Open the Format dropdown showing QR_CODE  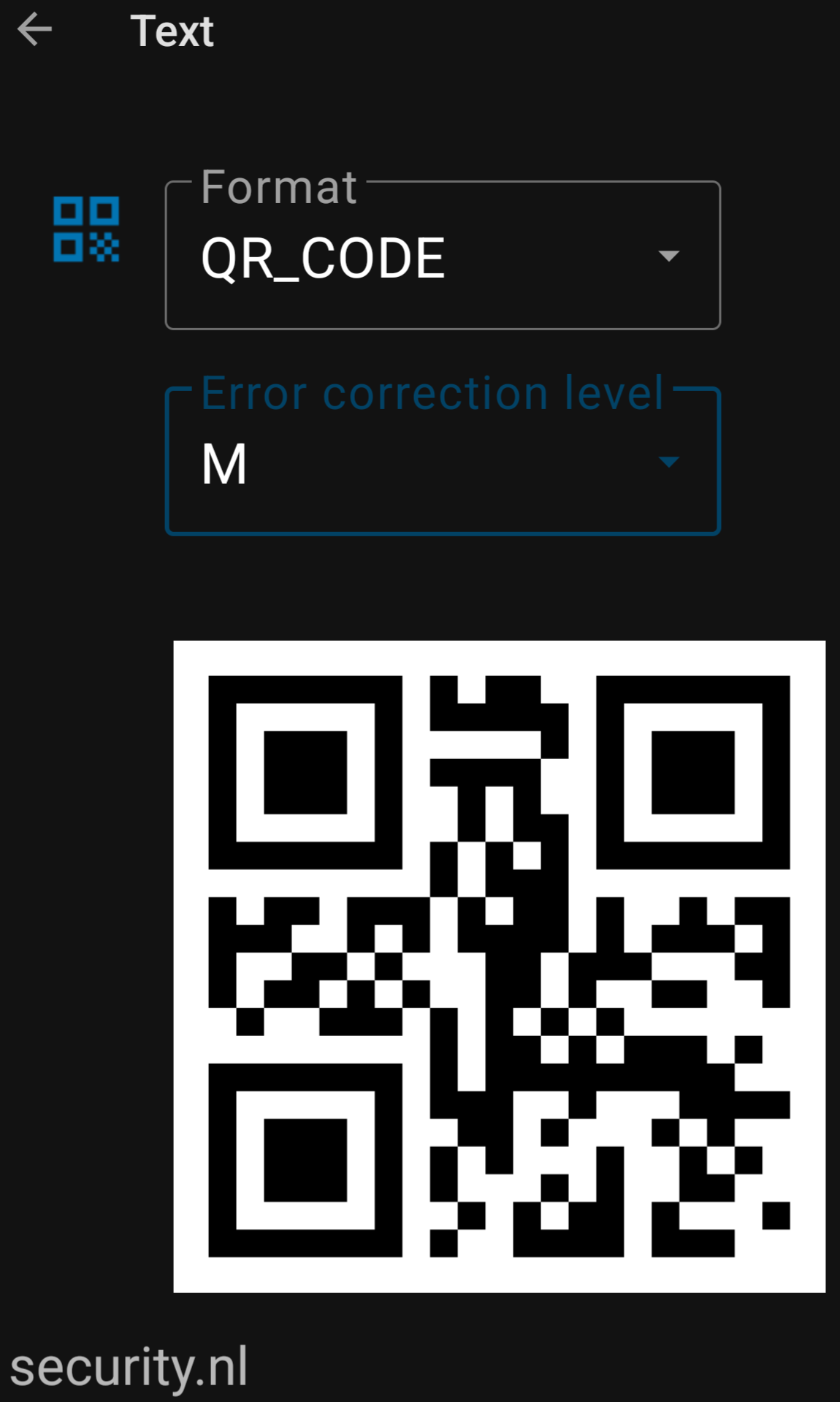point(443,256)
